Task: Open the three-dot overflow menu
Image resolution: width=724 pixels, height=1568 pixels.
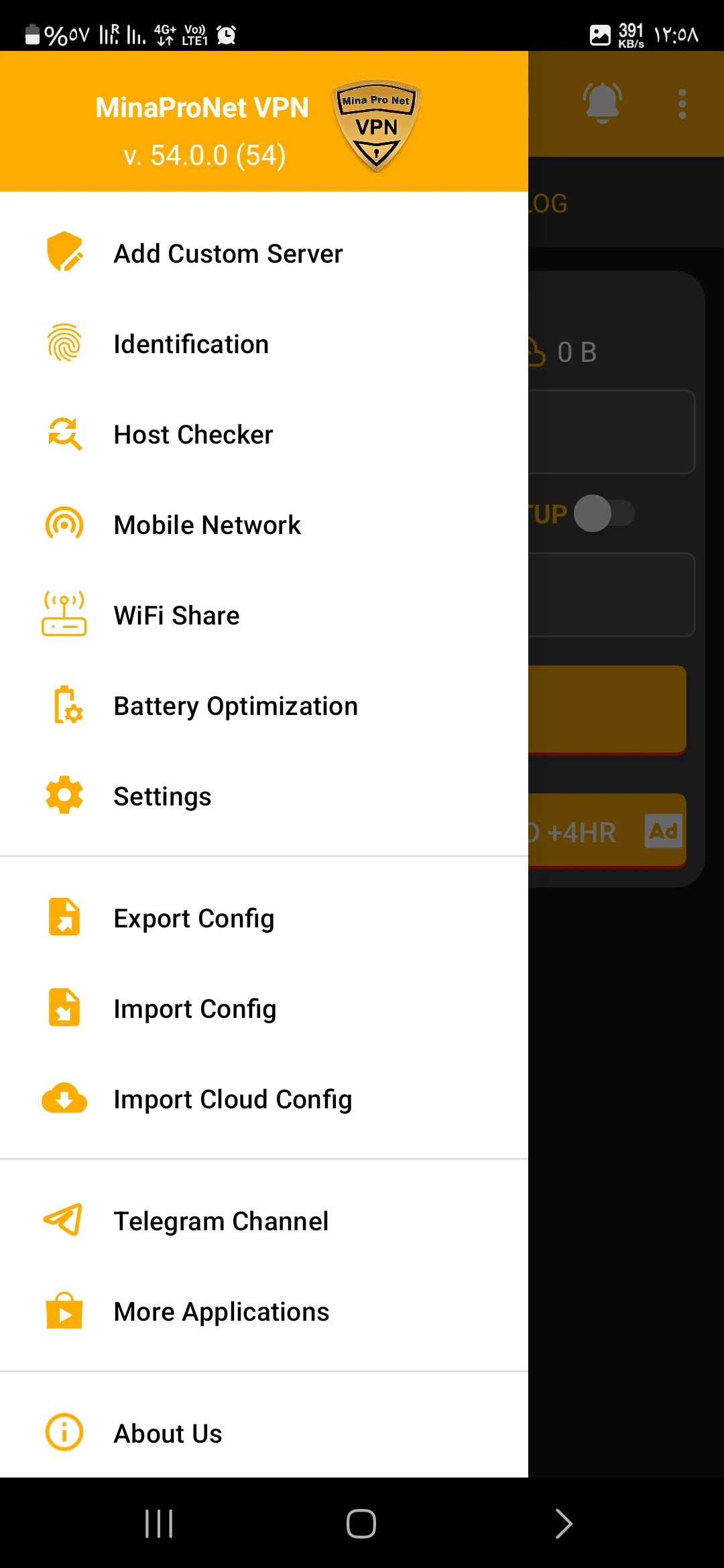Action: 682,104
